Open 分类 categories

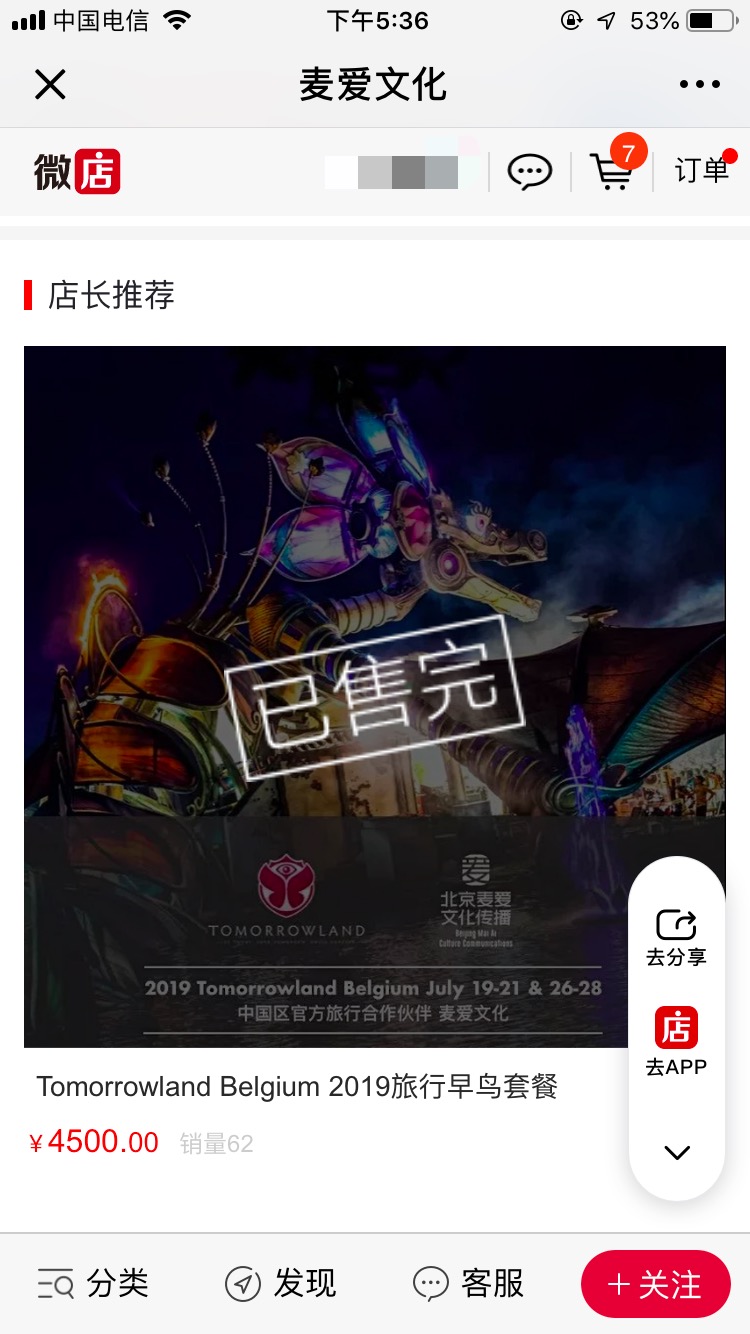coord(93,1283)
